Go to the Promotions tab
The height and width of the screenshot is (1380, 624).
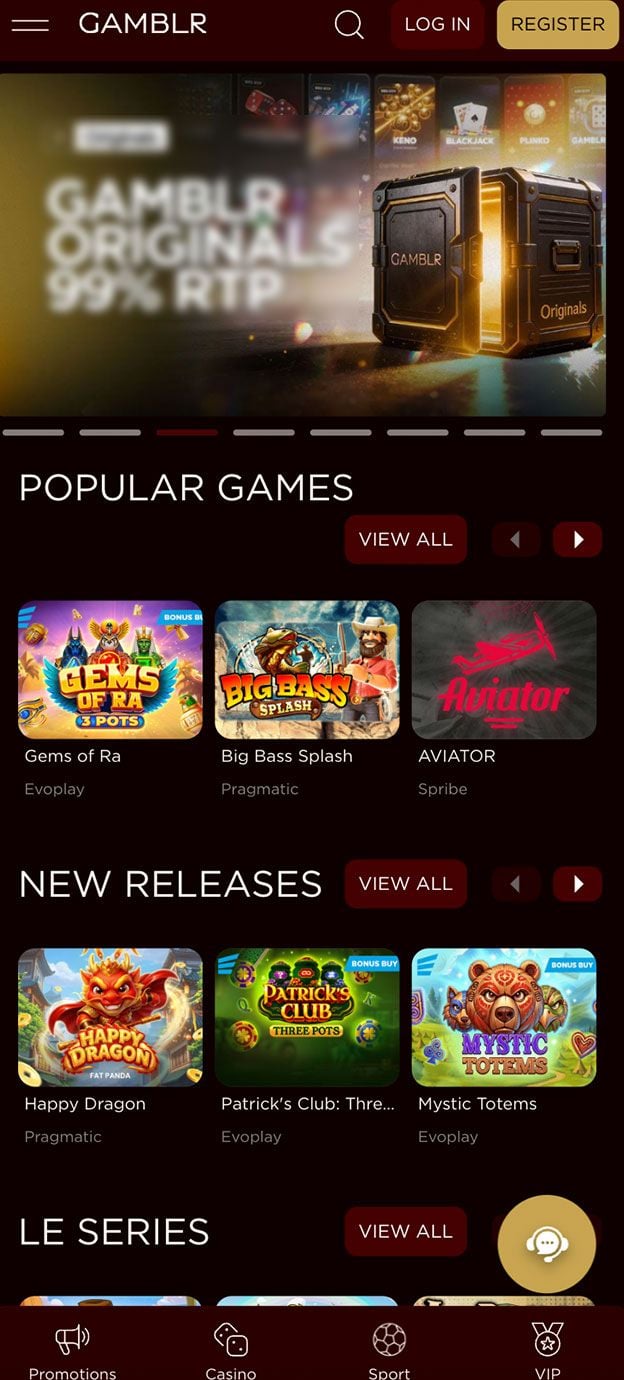(72, 1350)
